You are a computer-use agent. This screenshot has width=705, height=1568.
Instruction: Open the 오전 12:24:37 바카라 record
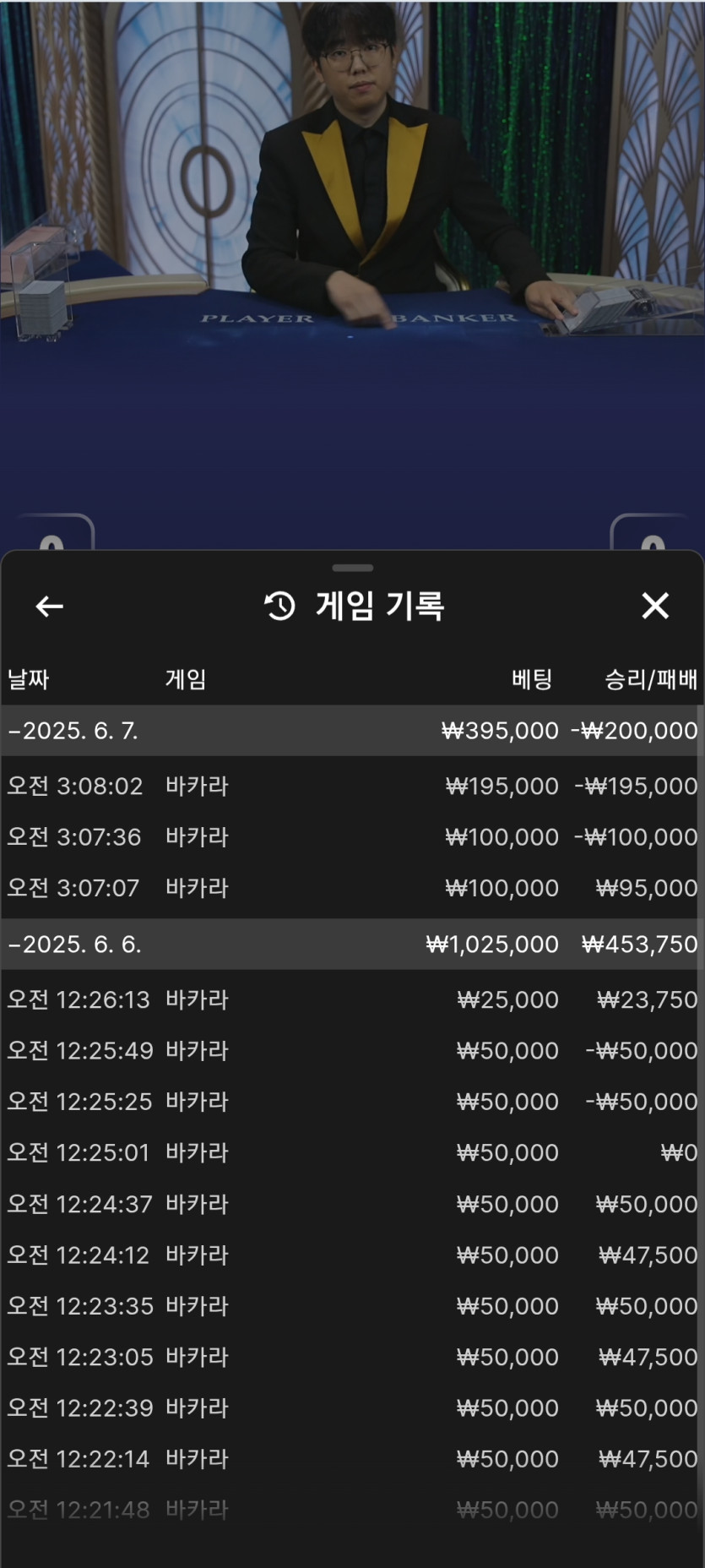click(x=352, y=1204)
